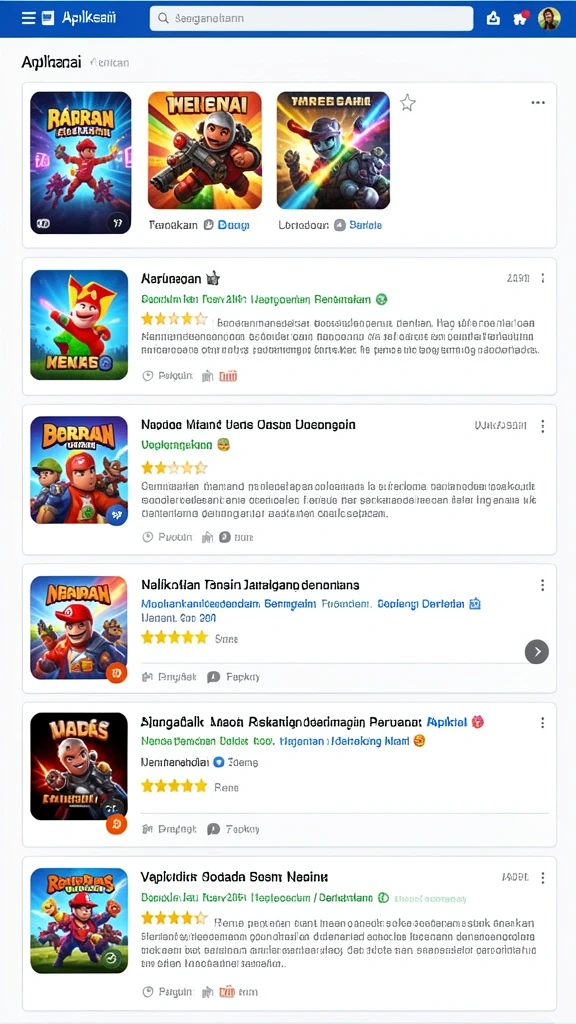Image resolution: width=576 pixels, height=1024 pixels.
Task: Tap the Apiklal link in the Alangadalk title
Action: pyautogui.click(x=447, y=722)
